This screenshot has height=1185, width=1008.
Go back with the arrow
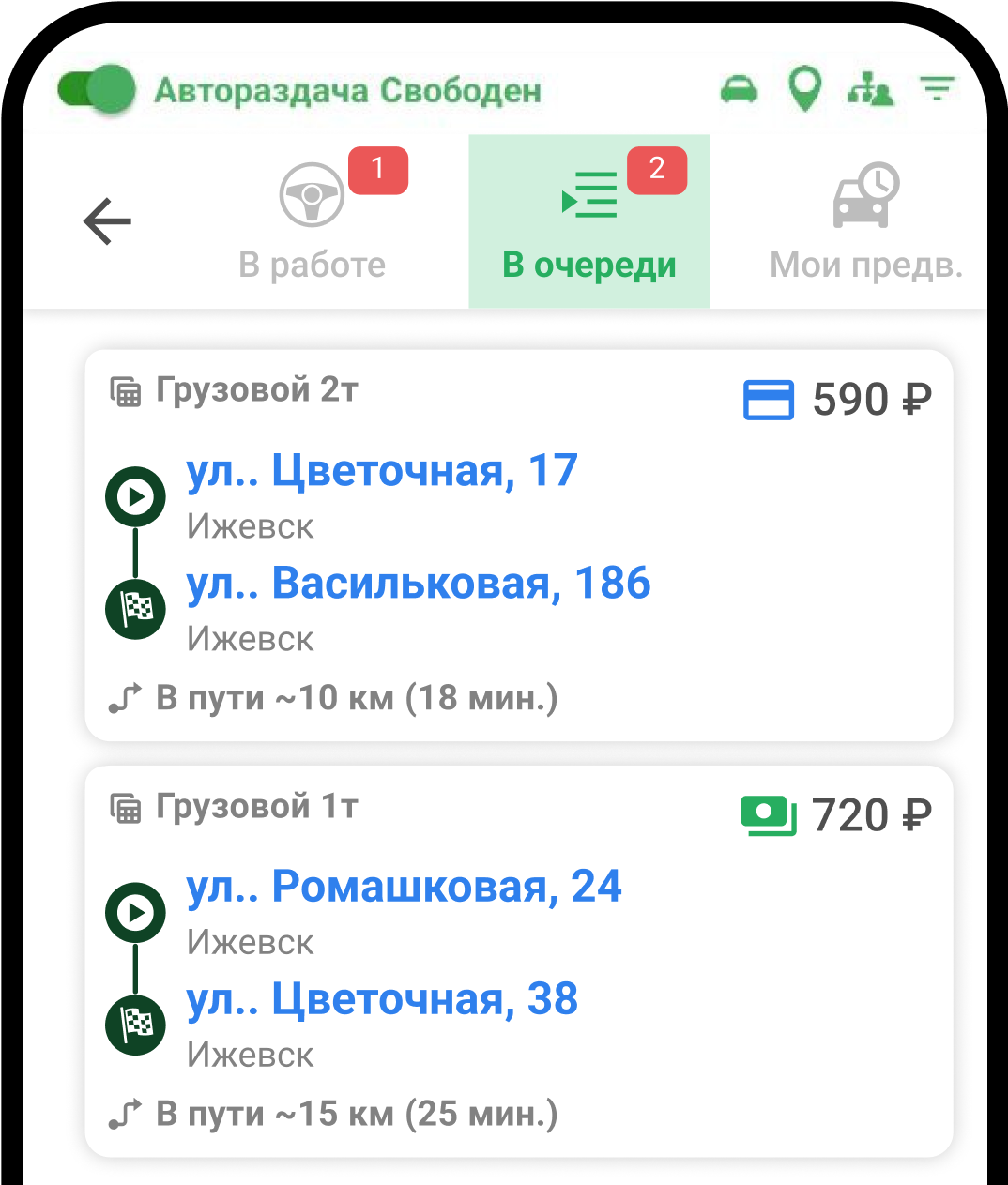107,222
